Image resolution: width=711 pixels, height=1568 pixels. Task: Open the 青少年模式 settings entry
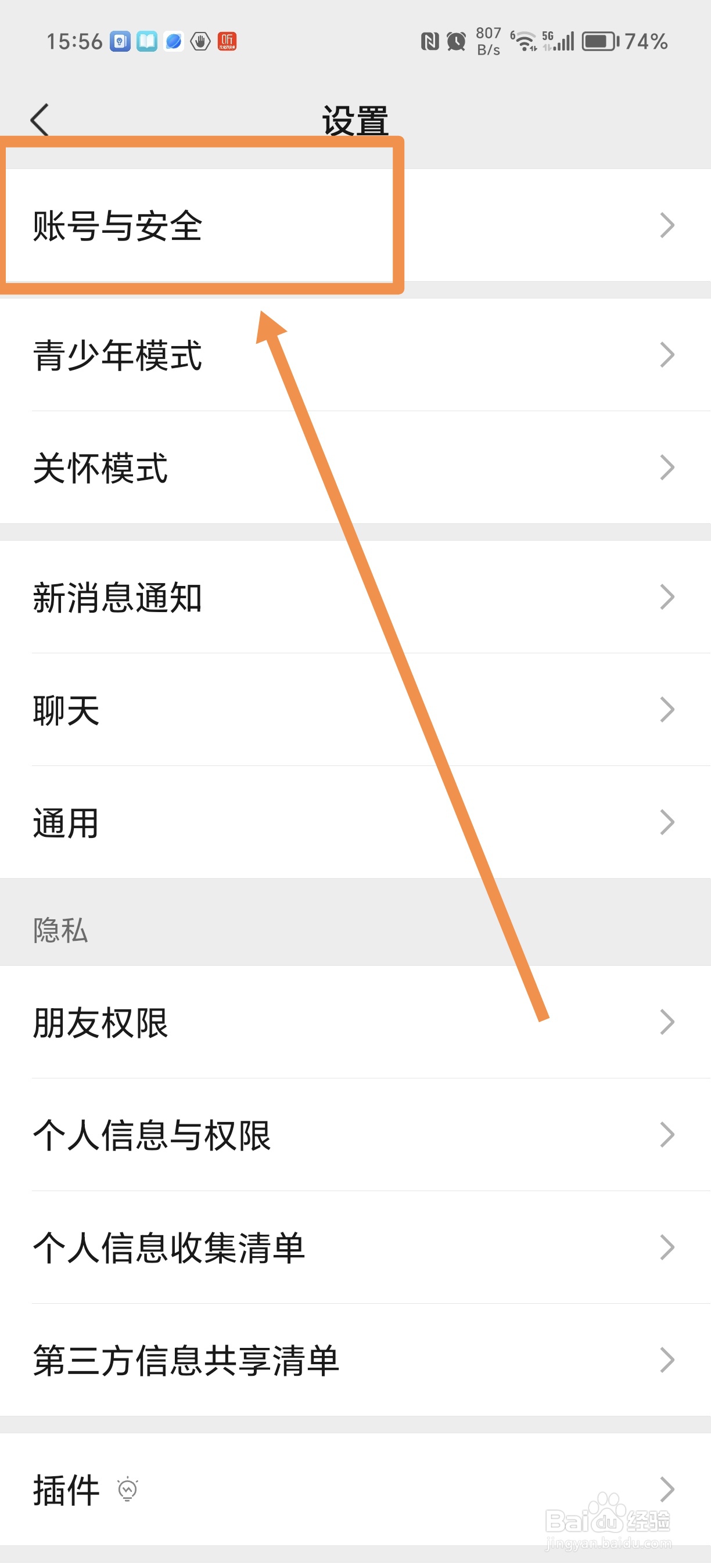pos(243,356)
